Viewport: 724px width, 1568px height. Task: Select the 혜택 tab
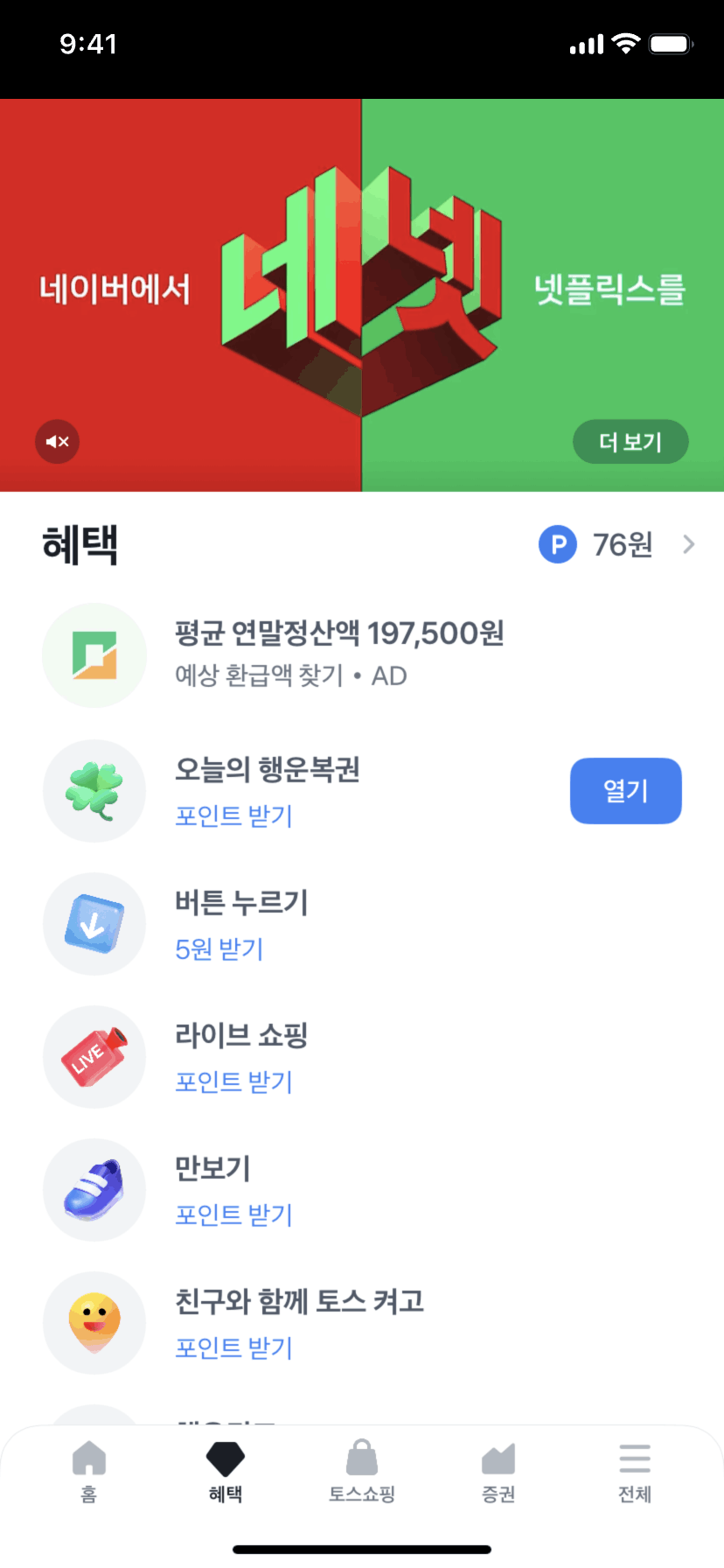click(x=226, y=1472)
